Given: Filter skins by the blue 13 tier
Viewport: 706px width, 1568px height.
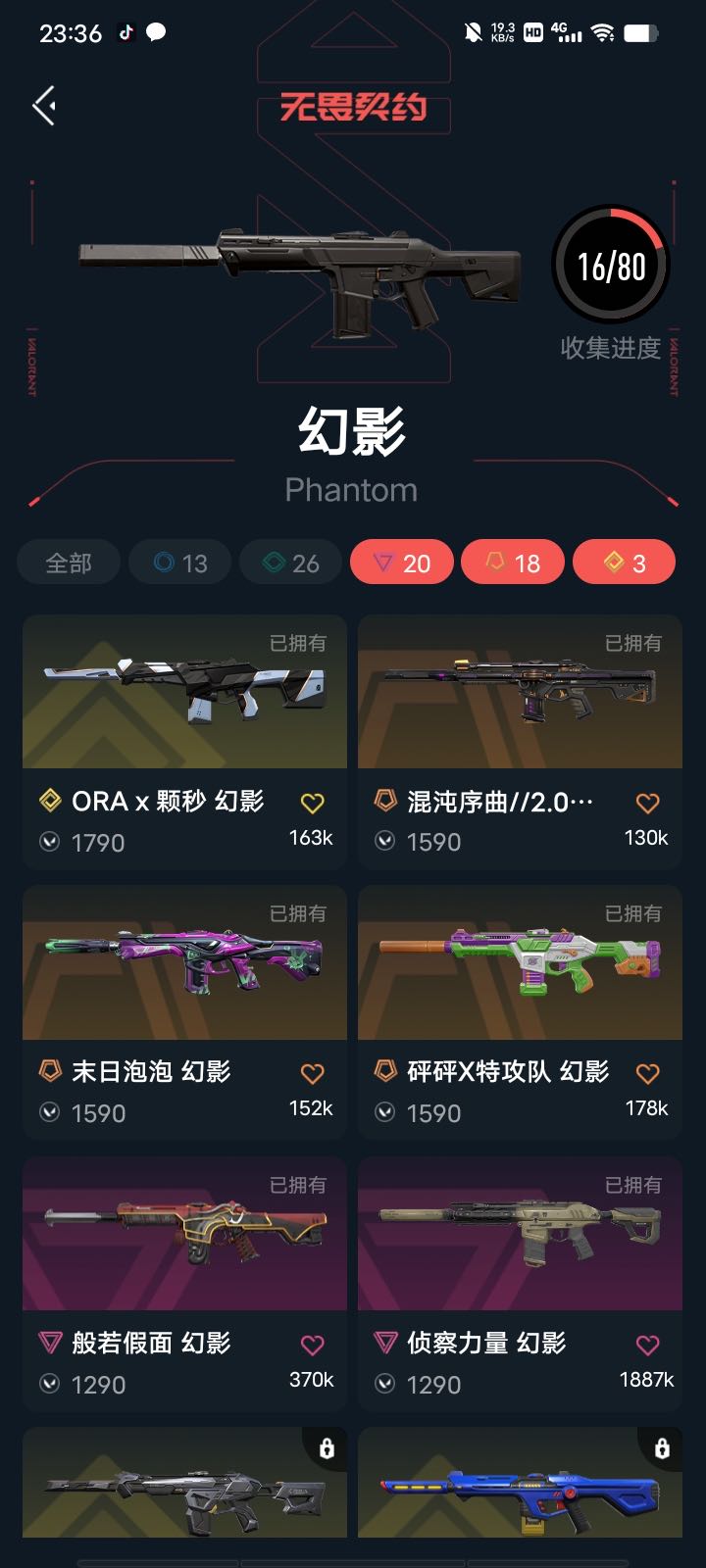Looking at the screenshot, I should [x=180, y=563].
